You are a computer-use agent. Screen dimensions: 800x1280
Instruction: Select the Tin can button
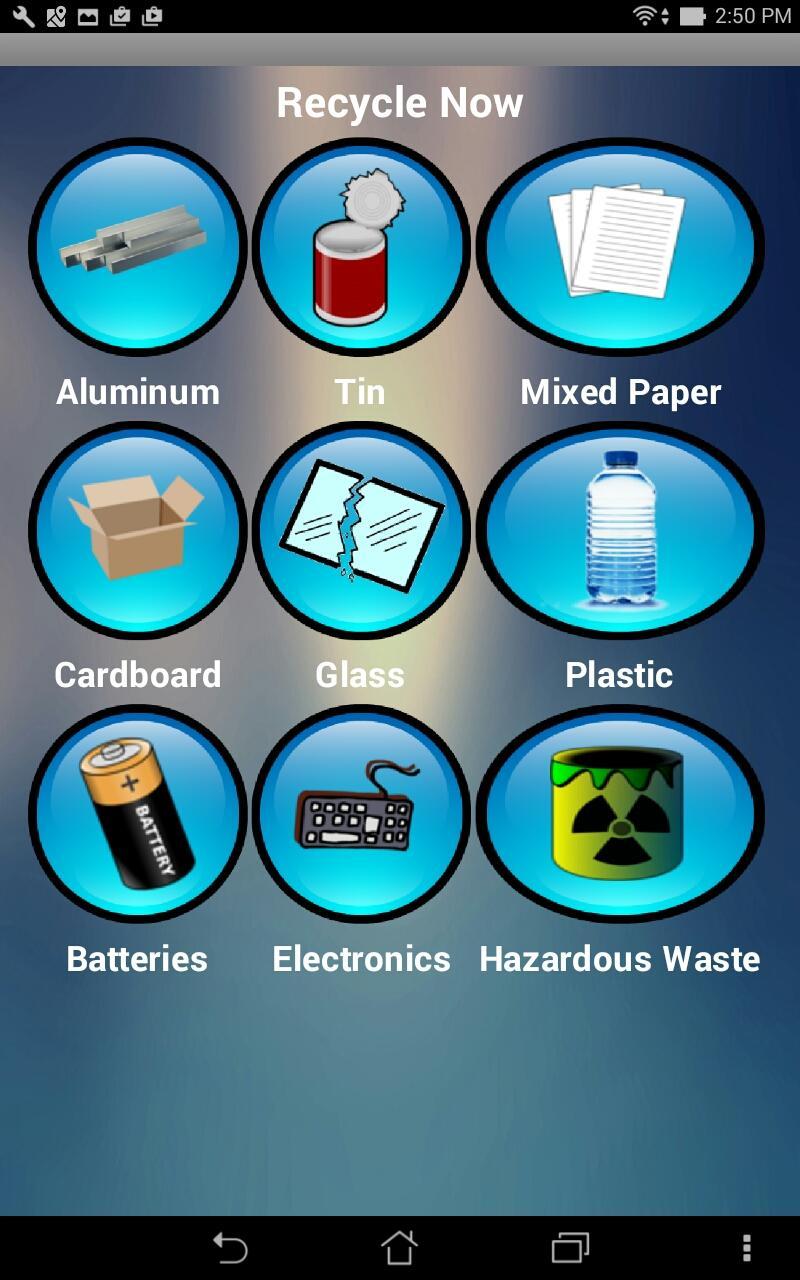point(360,247)
